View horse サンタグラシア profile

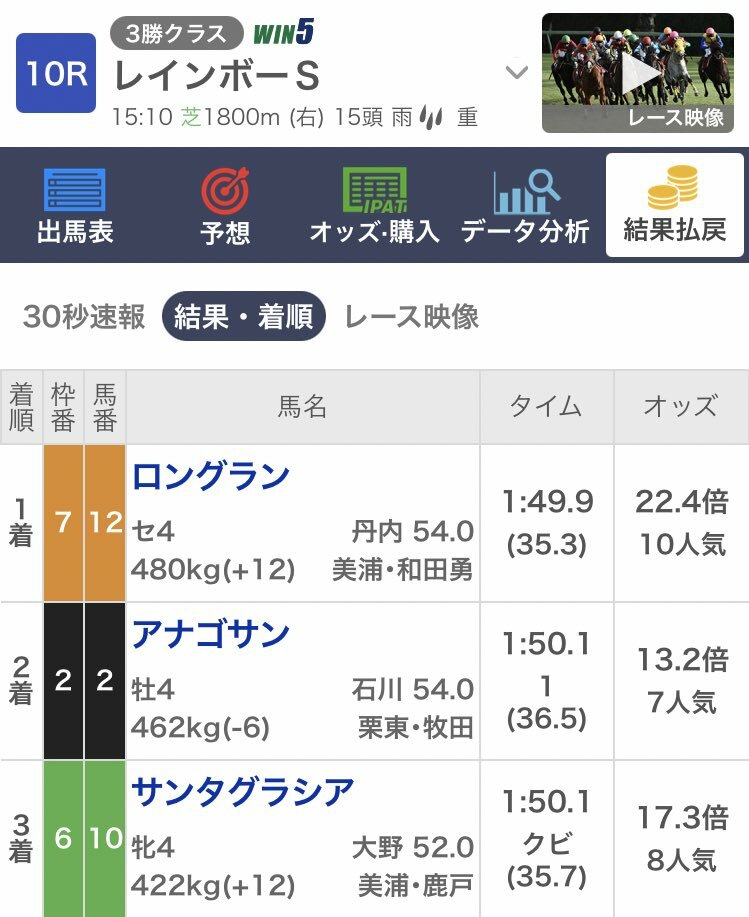coord(243,792)
